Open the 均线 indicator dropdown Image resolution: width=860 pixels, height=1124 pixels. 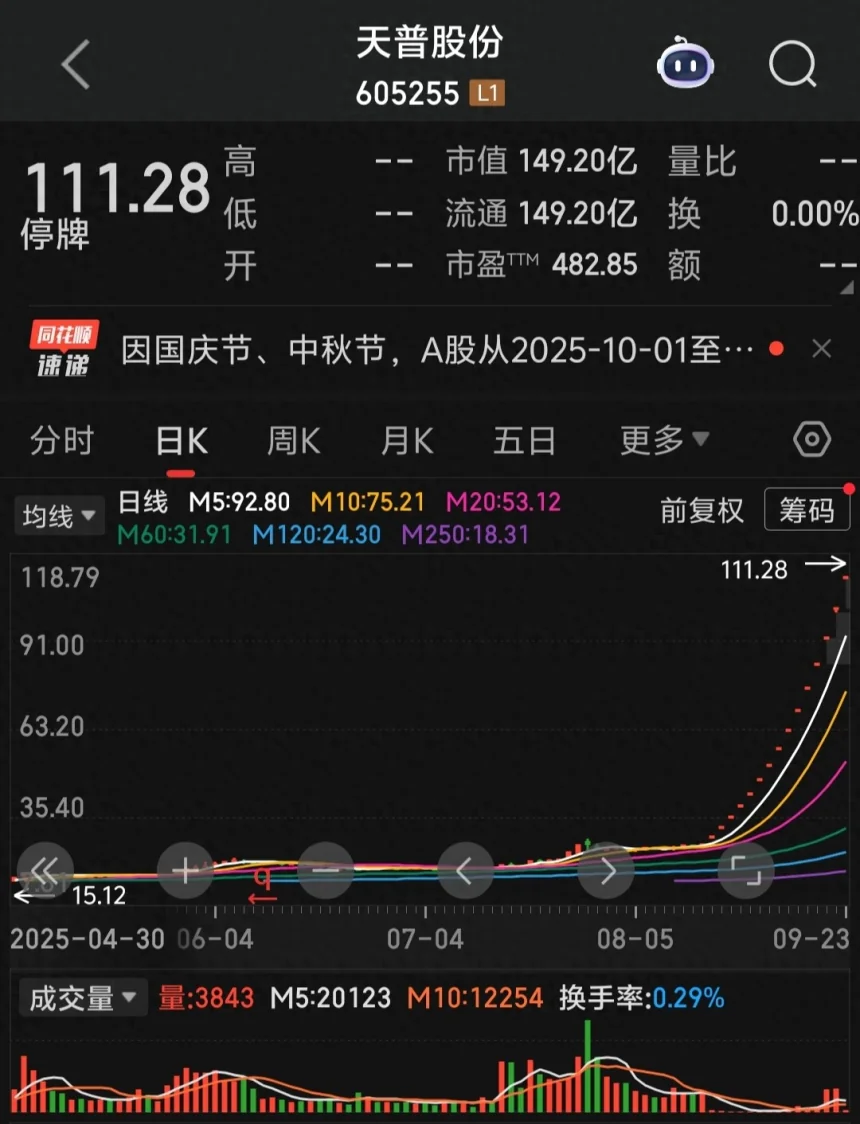pyautogui.click(x=60, y=516)
